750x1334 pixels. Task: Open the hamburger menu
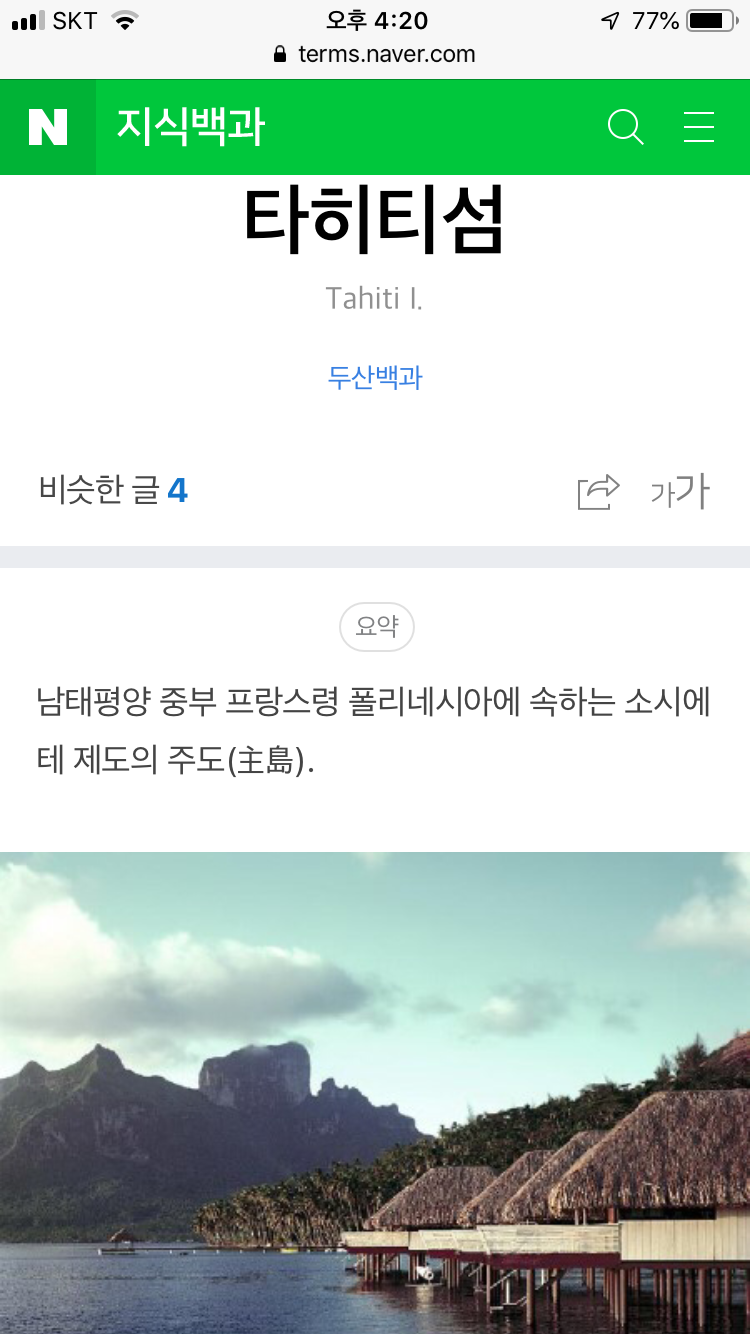(699, 127)
